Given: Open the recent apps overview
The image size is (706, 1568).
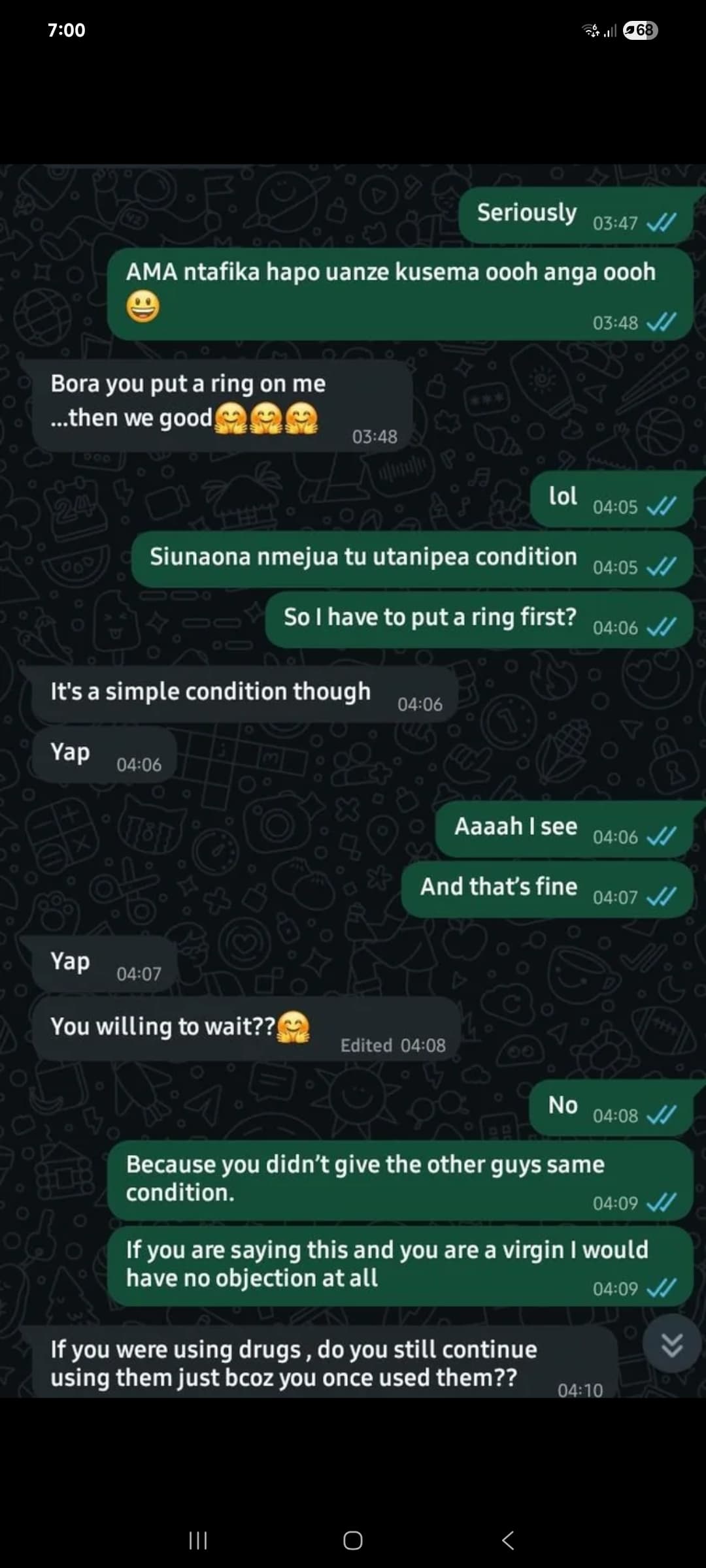Looking at the screenshot, I should point(198,1540).
